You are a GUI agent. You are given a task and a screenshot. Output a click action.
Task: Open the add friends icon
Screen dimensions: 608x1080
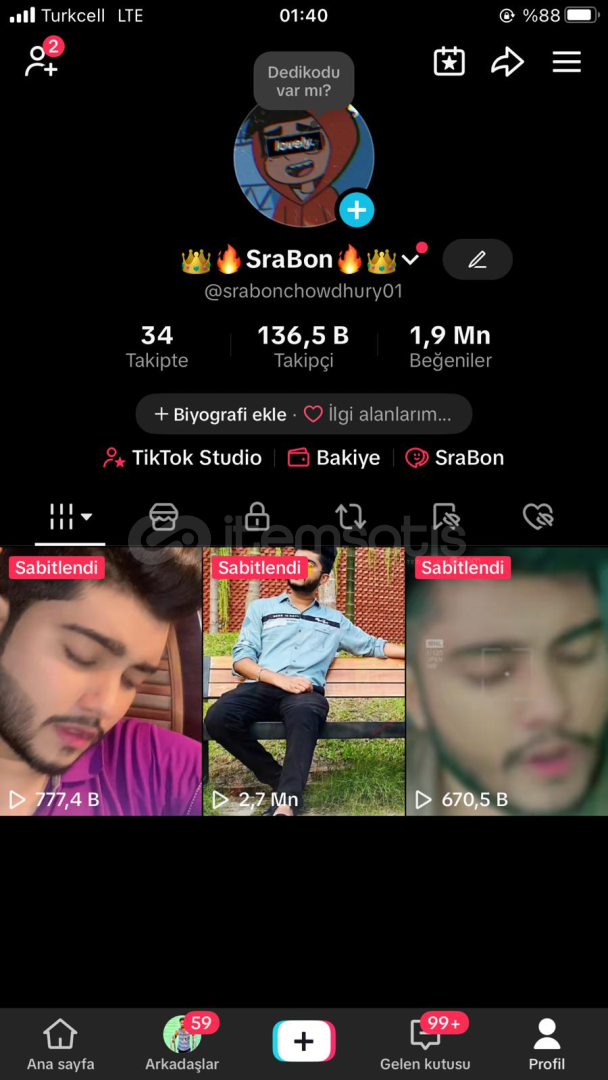(42, 60)
